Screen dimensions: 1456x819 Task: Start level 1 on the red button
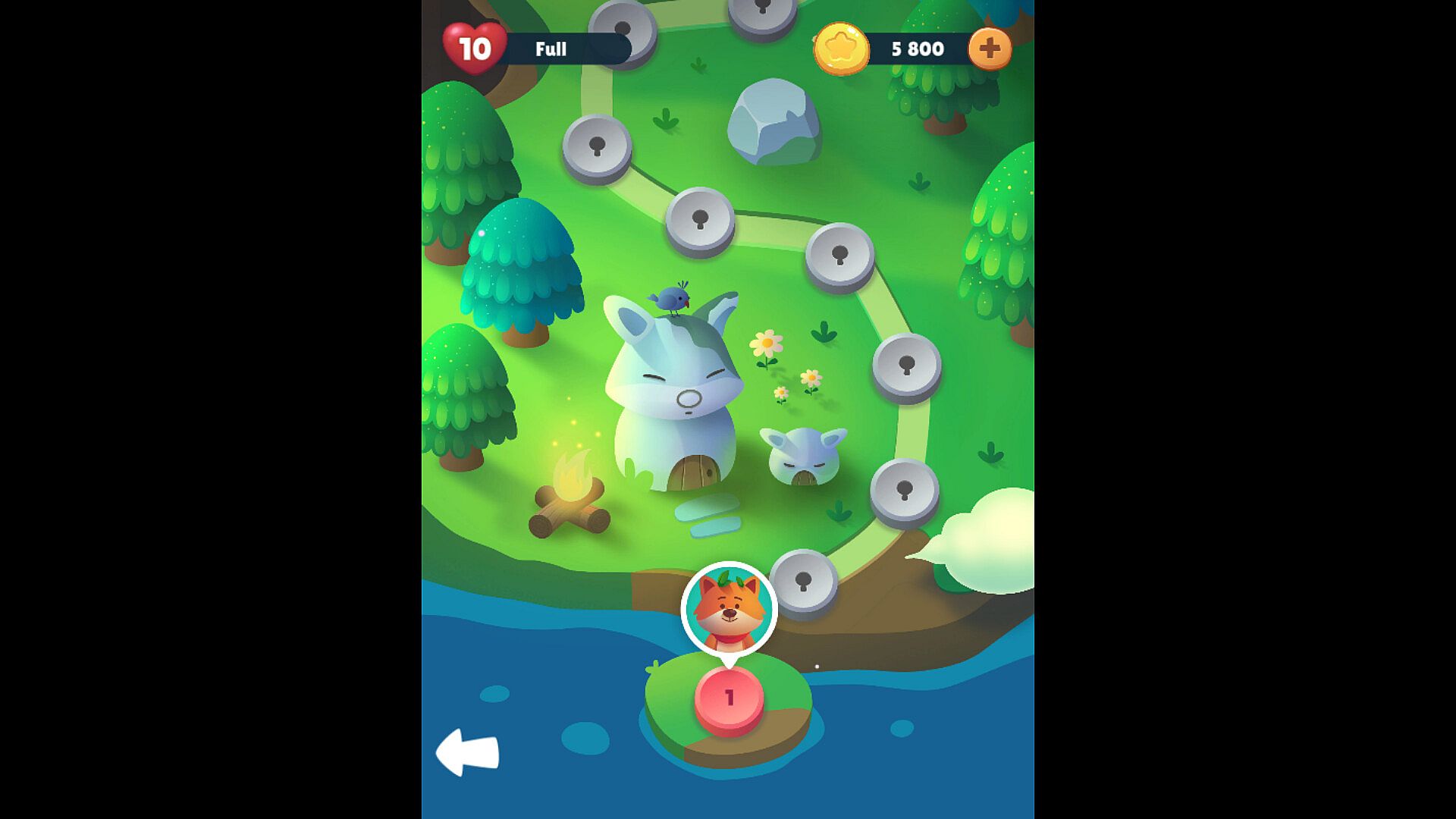tap(729, 698)
